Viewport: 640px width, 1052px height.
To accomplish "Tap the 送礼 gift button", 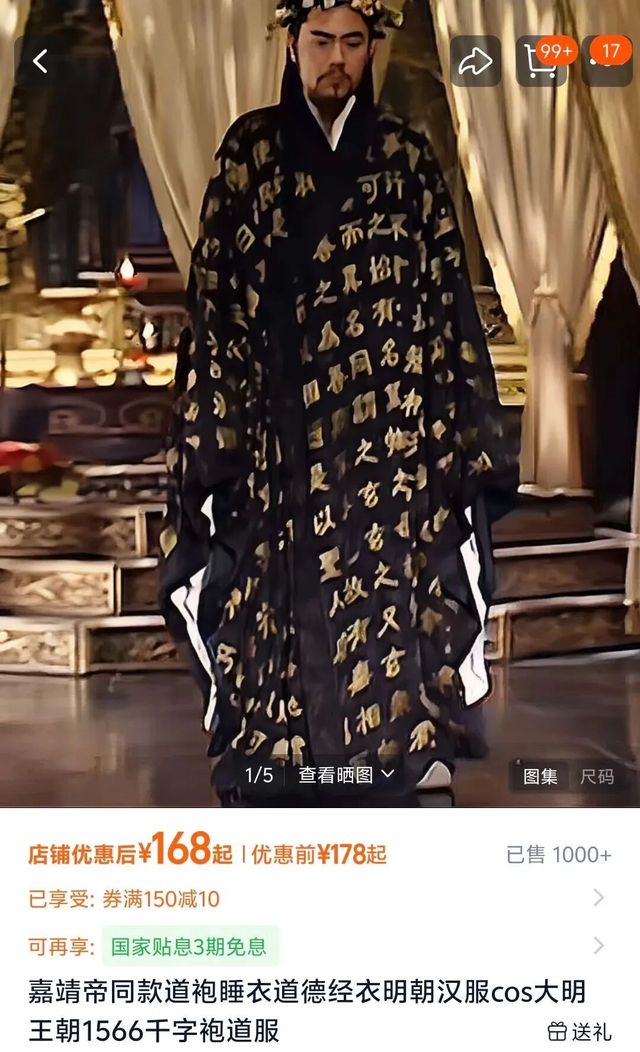I will [x=580, y=1031].
